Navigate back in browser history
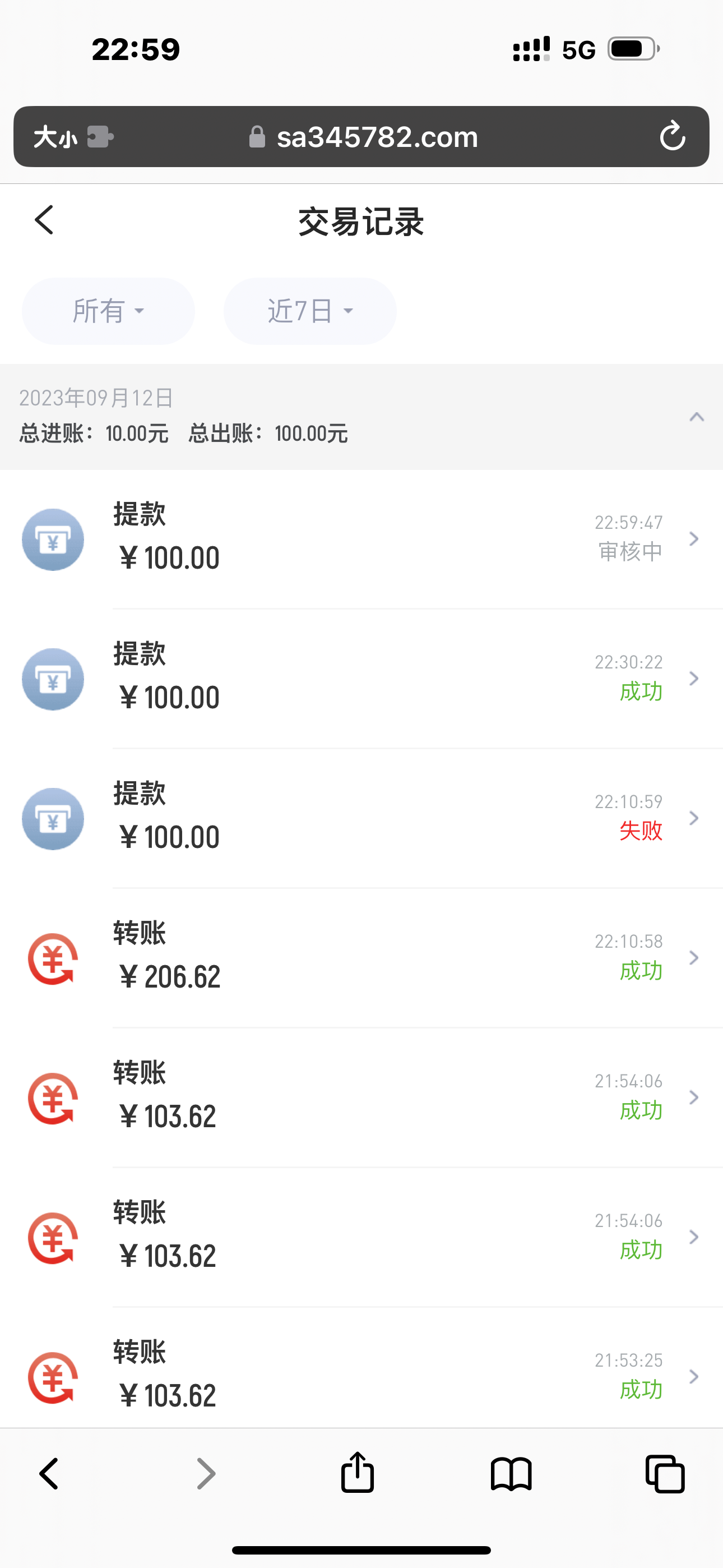This screenshot has height=1568, width=723. [x=49, y=1474]
